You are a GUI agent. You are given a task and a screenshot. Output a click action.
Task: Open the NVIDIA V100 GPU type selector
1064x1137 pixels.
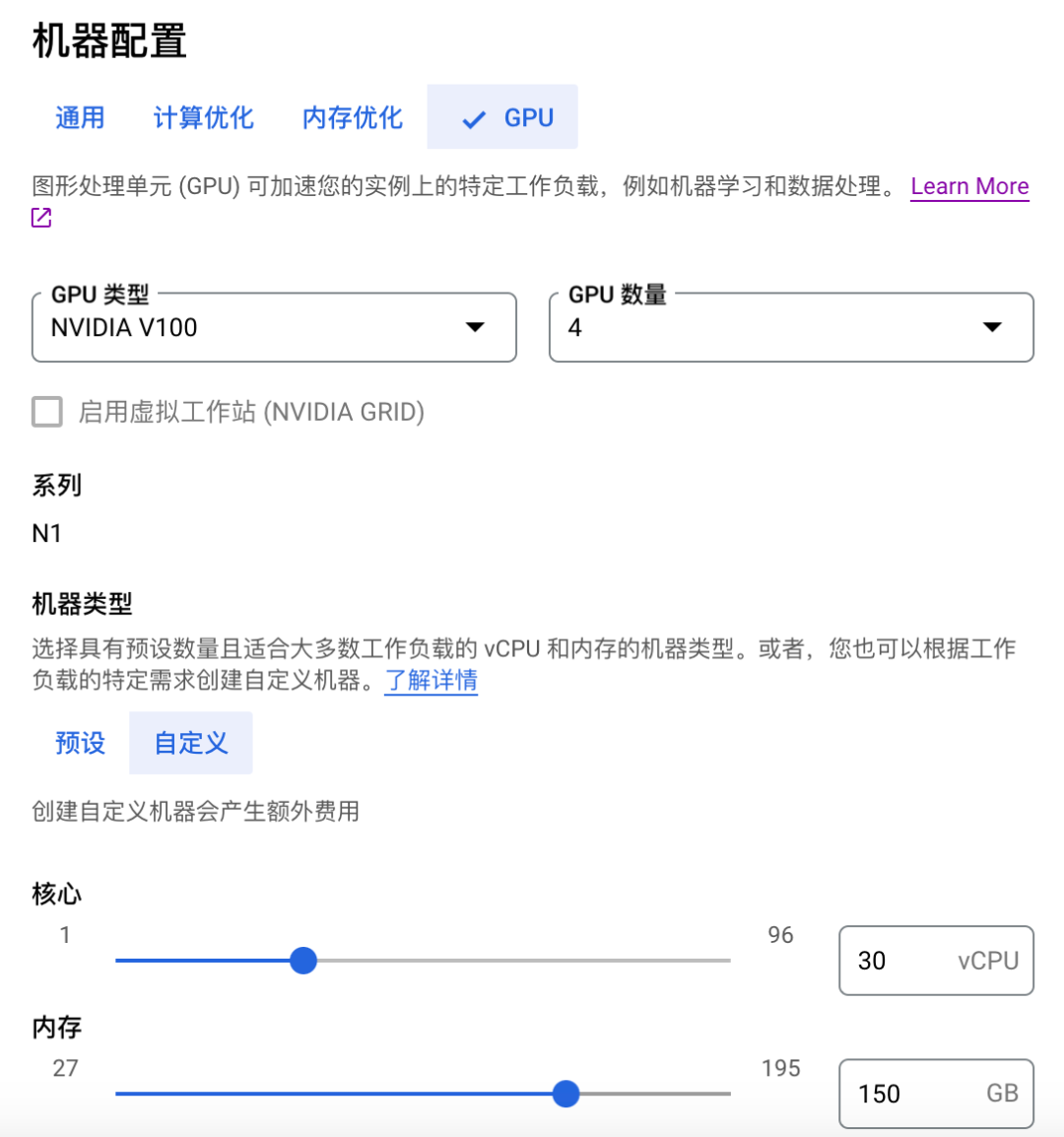[x=274, y=327]
